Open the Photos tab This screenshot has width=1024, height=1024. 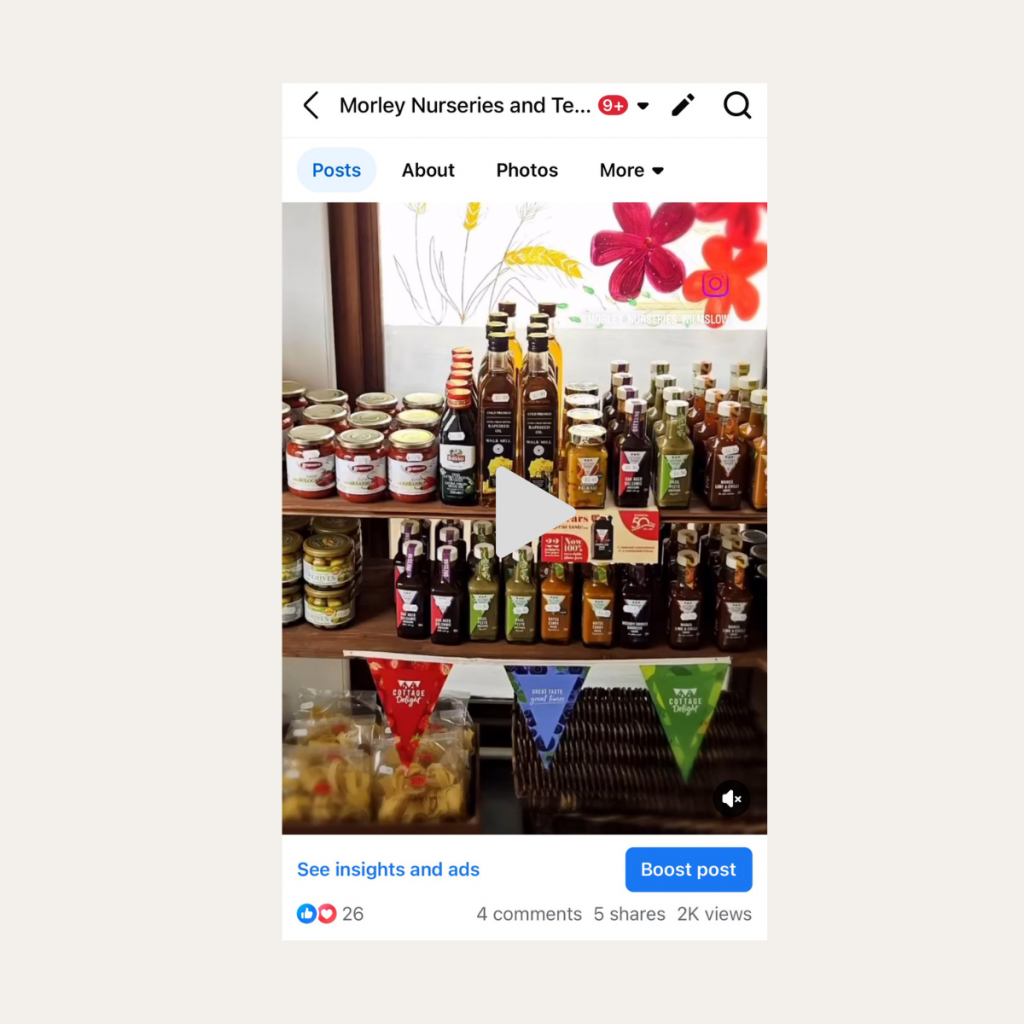pyautogui.click(x=527, y=170)
